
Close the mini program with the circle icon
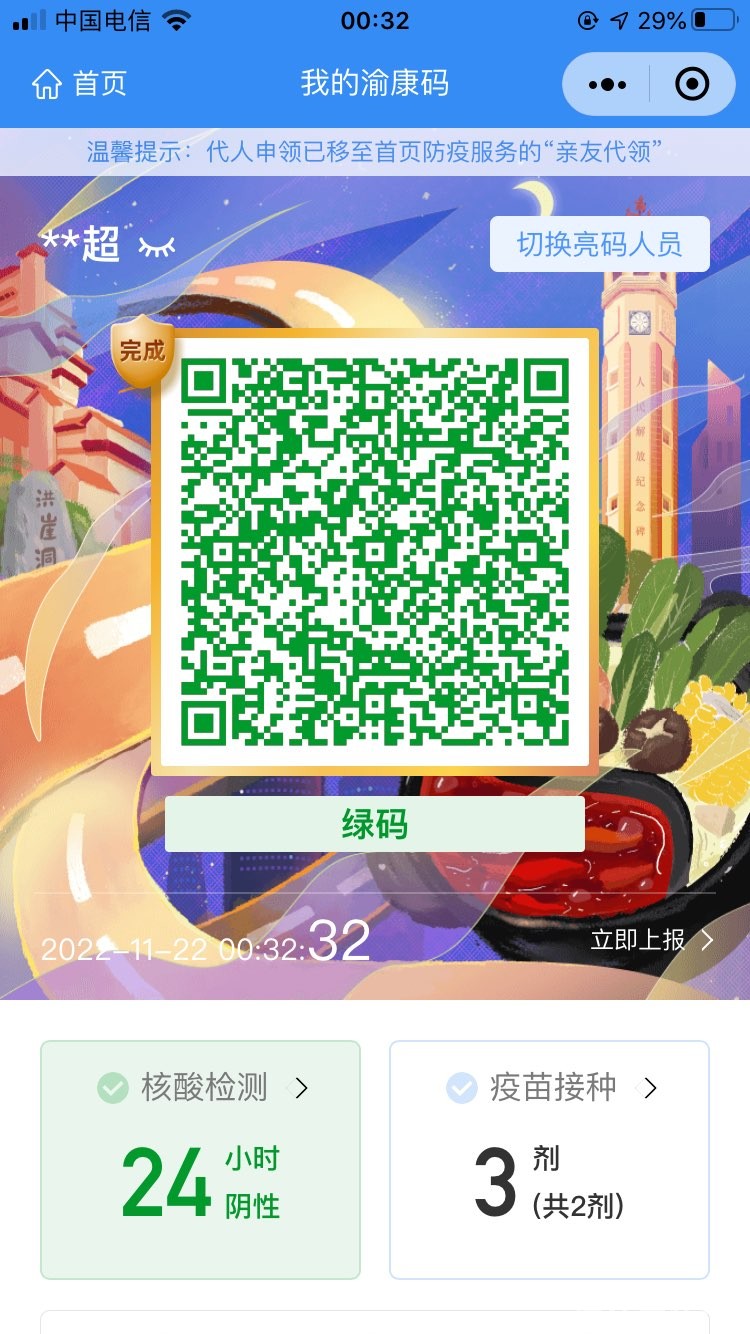[692, 85]
